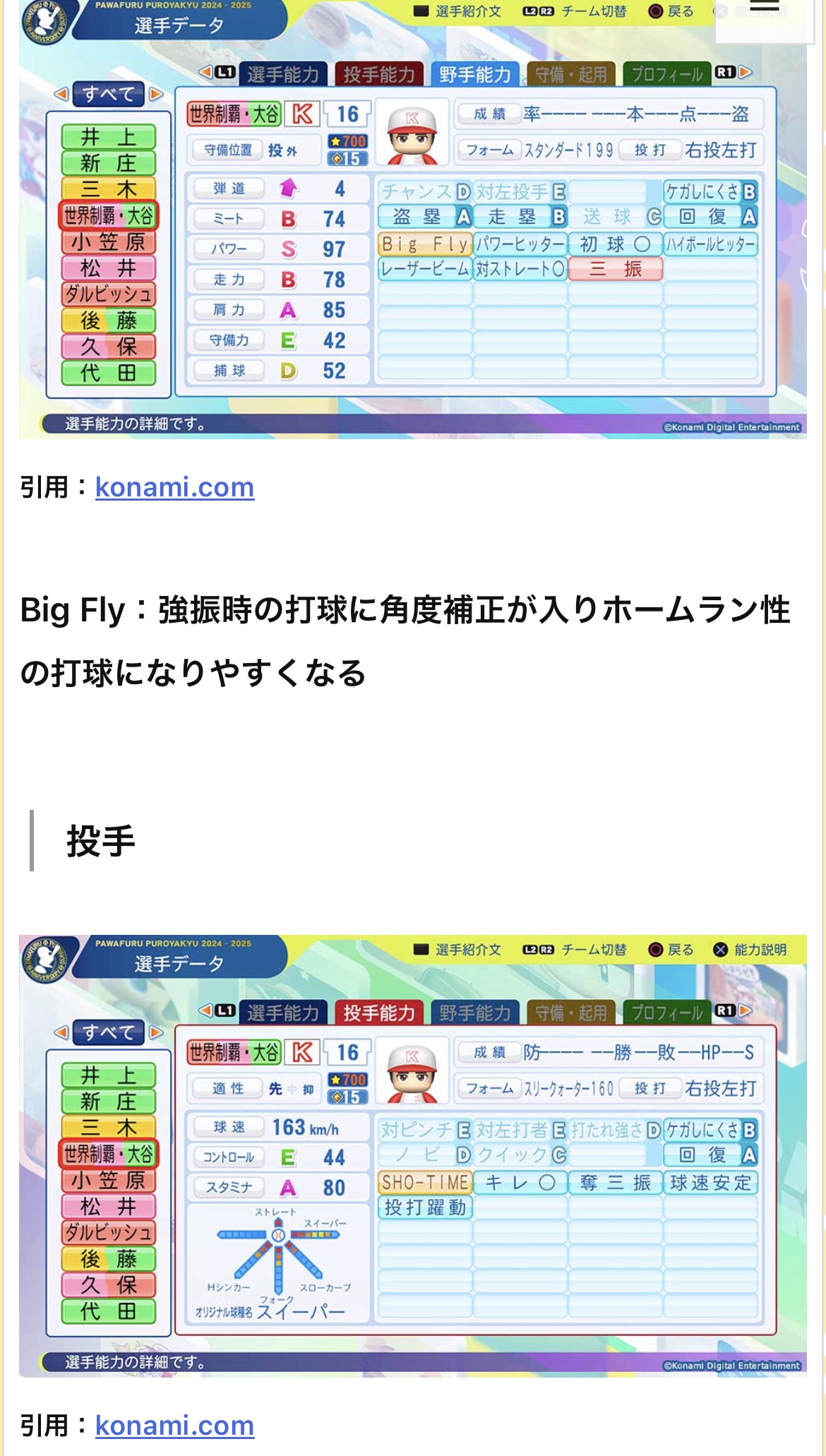
Task: Open the konami.com link under the batter image
Action: (174, 487)
